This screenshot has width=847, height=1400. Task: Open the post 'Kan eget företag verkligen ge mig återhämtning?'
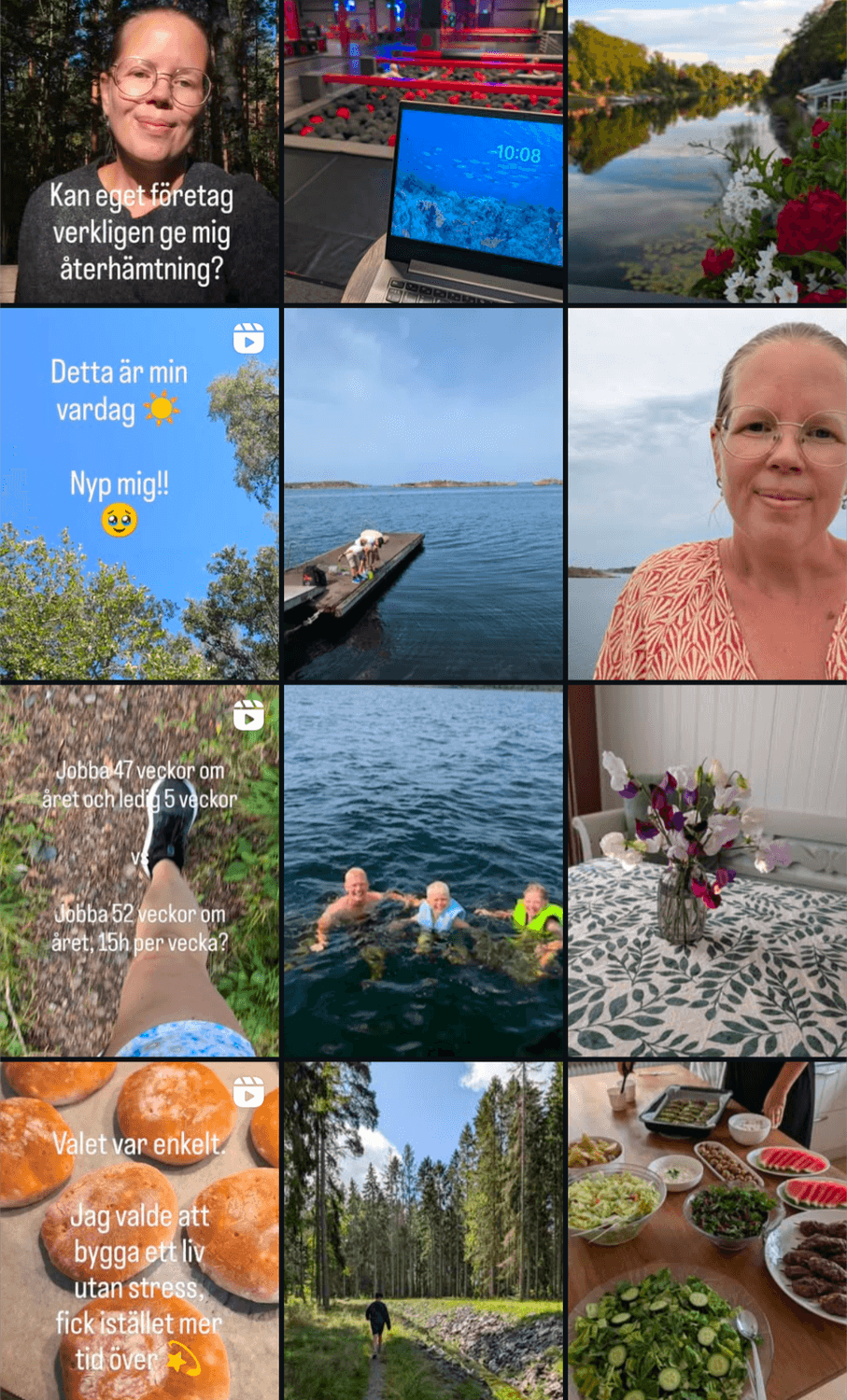point(139,151)
